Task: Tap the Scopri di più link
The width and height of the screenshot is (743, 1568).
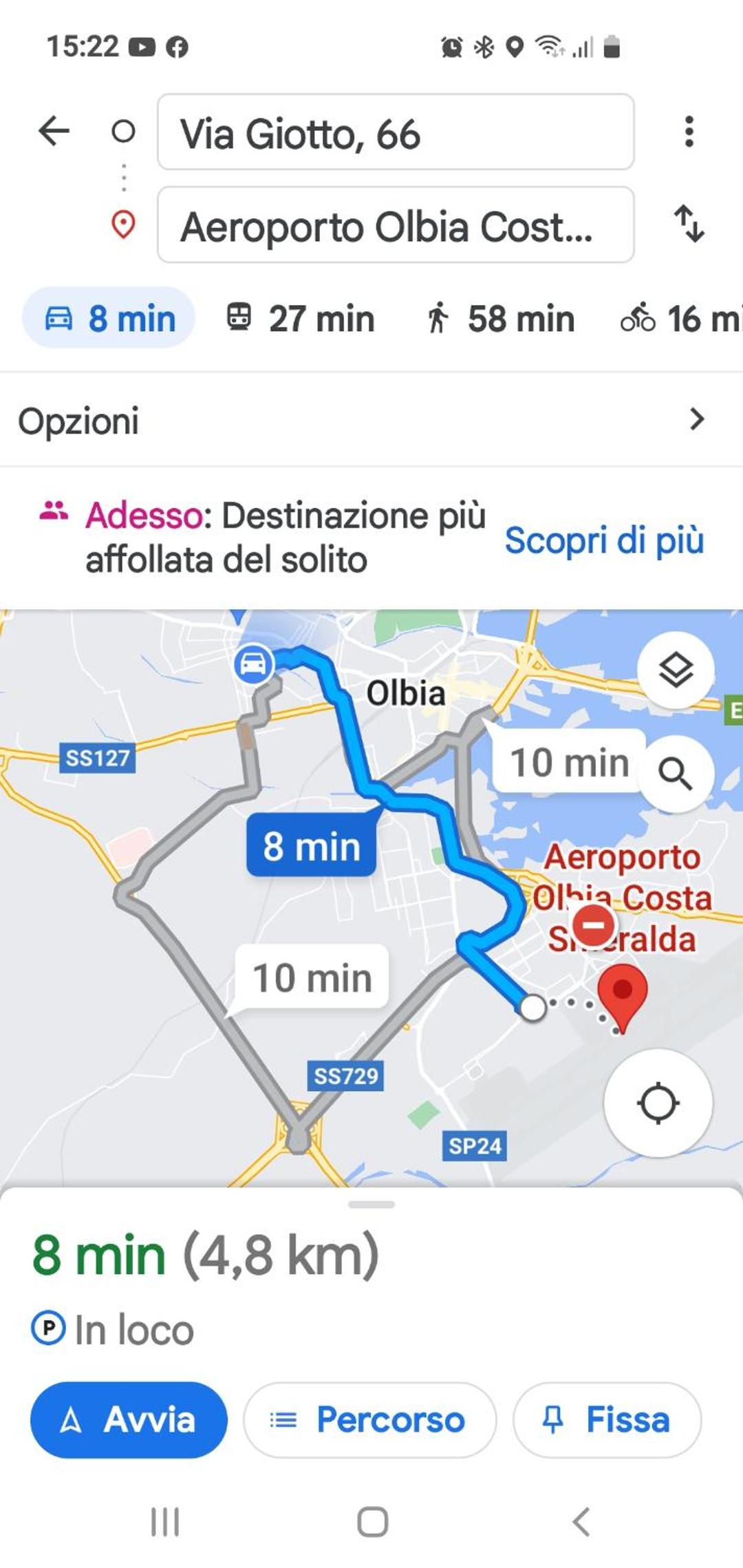Action: (x=604, y=540)
